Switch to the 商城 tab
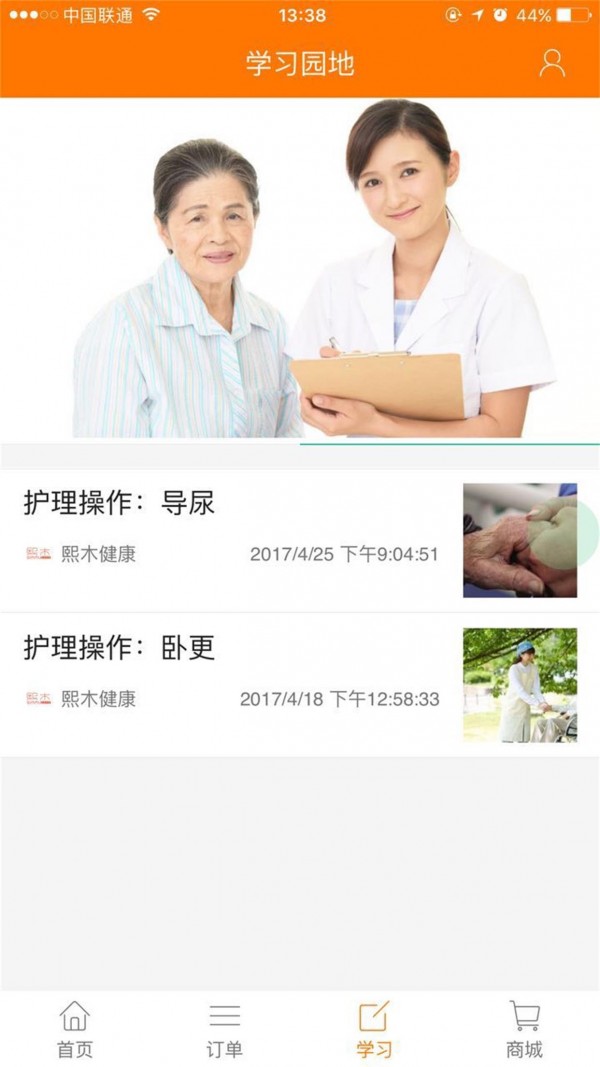This screenshot has width=600, height=1067. pyautogui.click(x=524, y=1030)
